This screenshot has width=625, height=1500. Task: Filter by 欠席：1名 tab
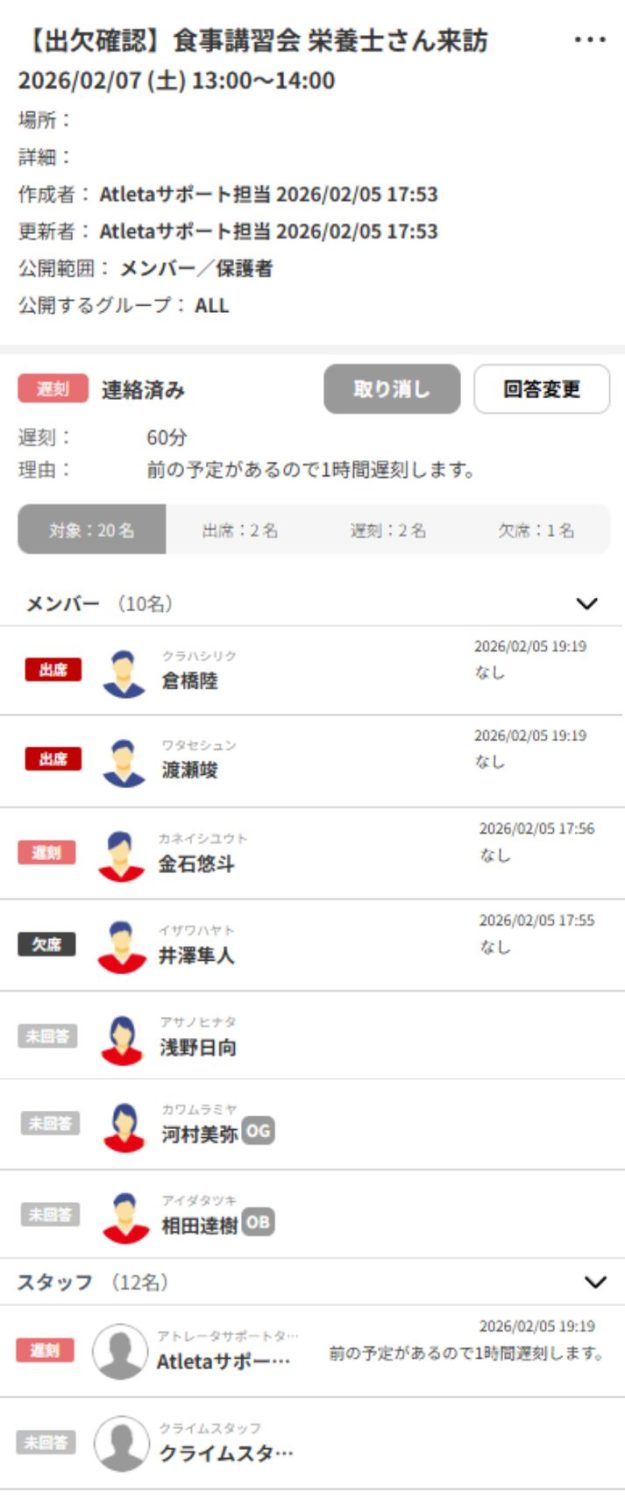536,530
